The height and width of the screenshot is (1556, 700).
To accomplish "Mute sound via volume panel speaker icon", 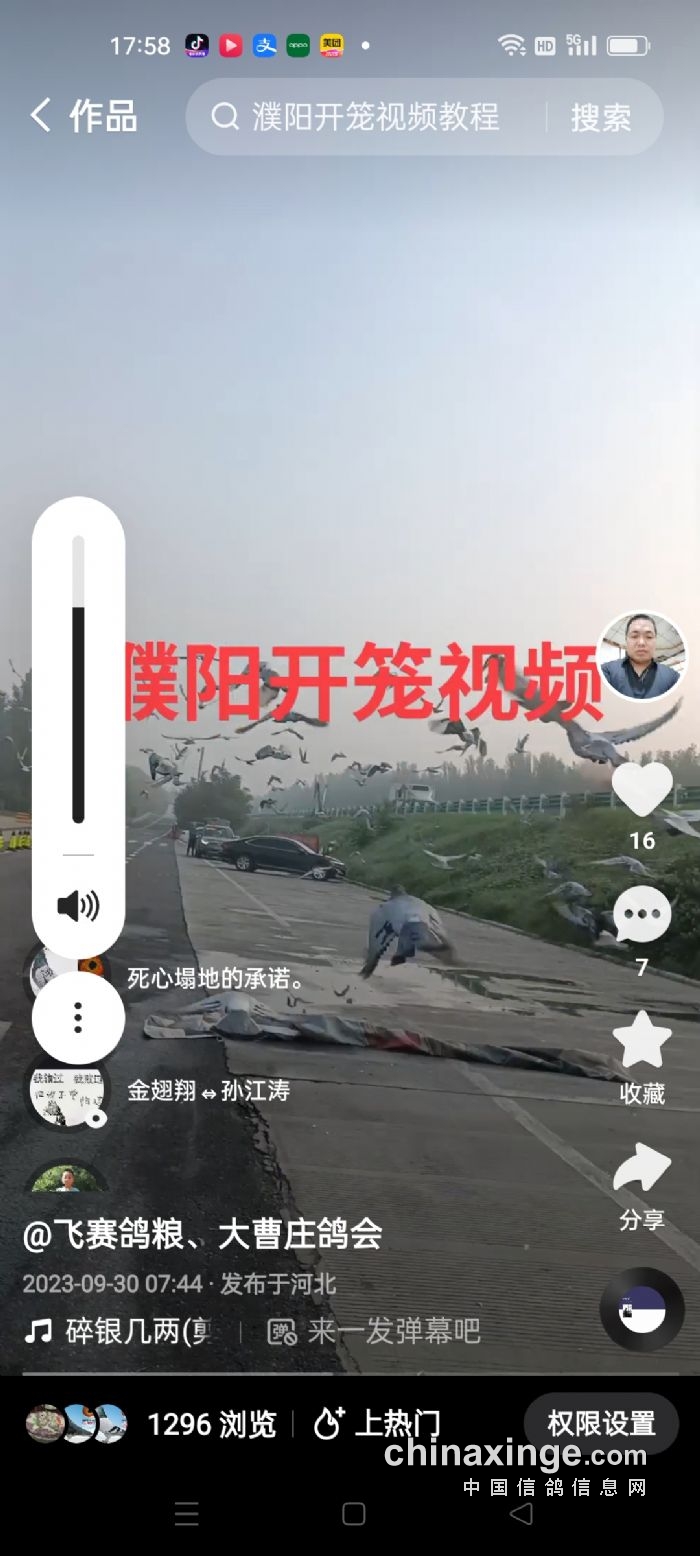I will coord(78,906).
